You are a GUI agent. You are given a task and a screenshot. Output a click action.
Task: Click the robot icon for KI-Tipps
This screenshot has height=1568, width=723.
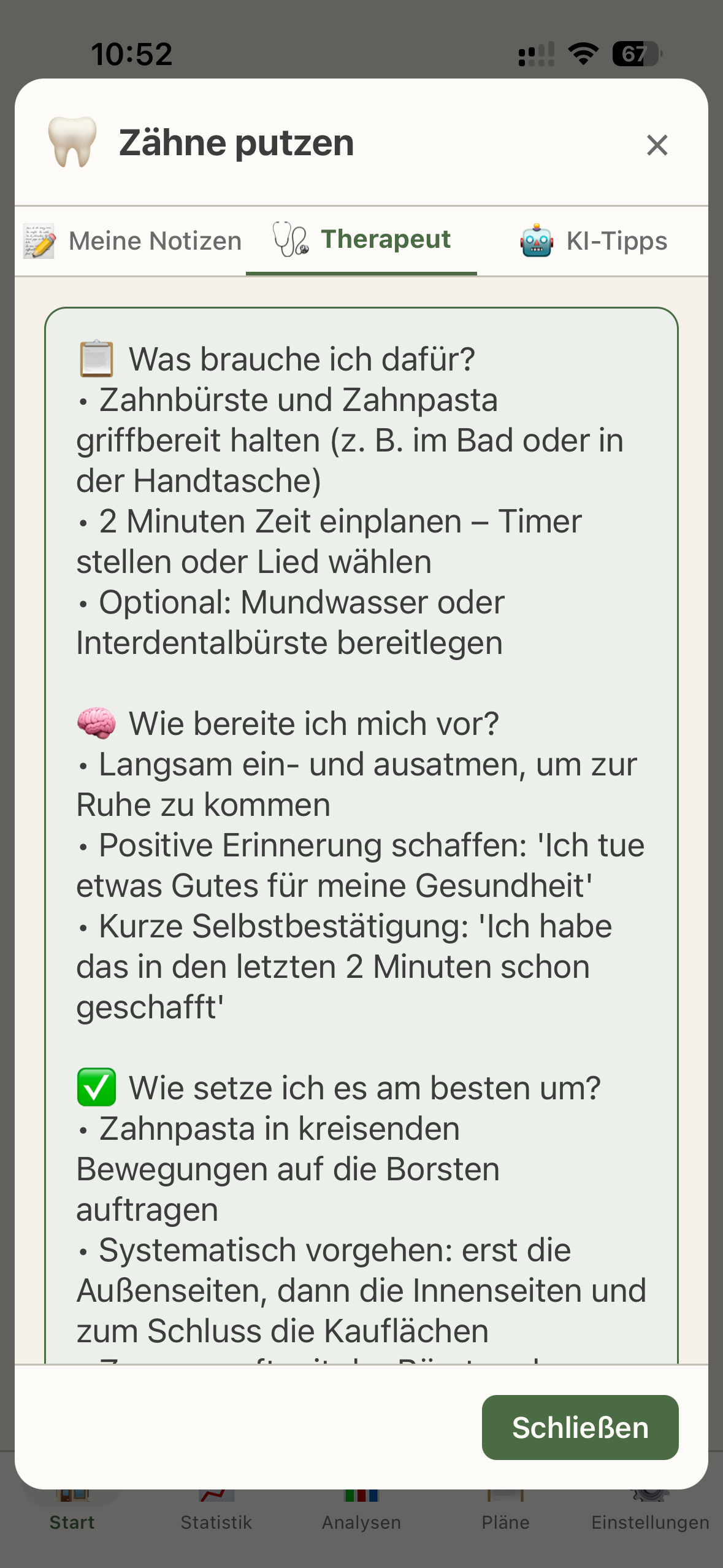click(536, 240)
